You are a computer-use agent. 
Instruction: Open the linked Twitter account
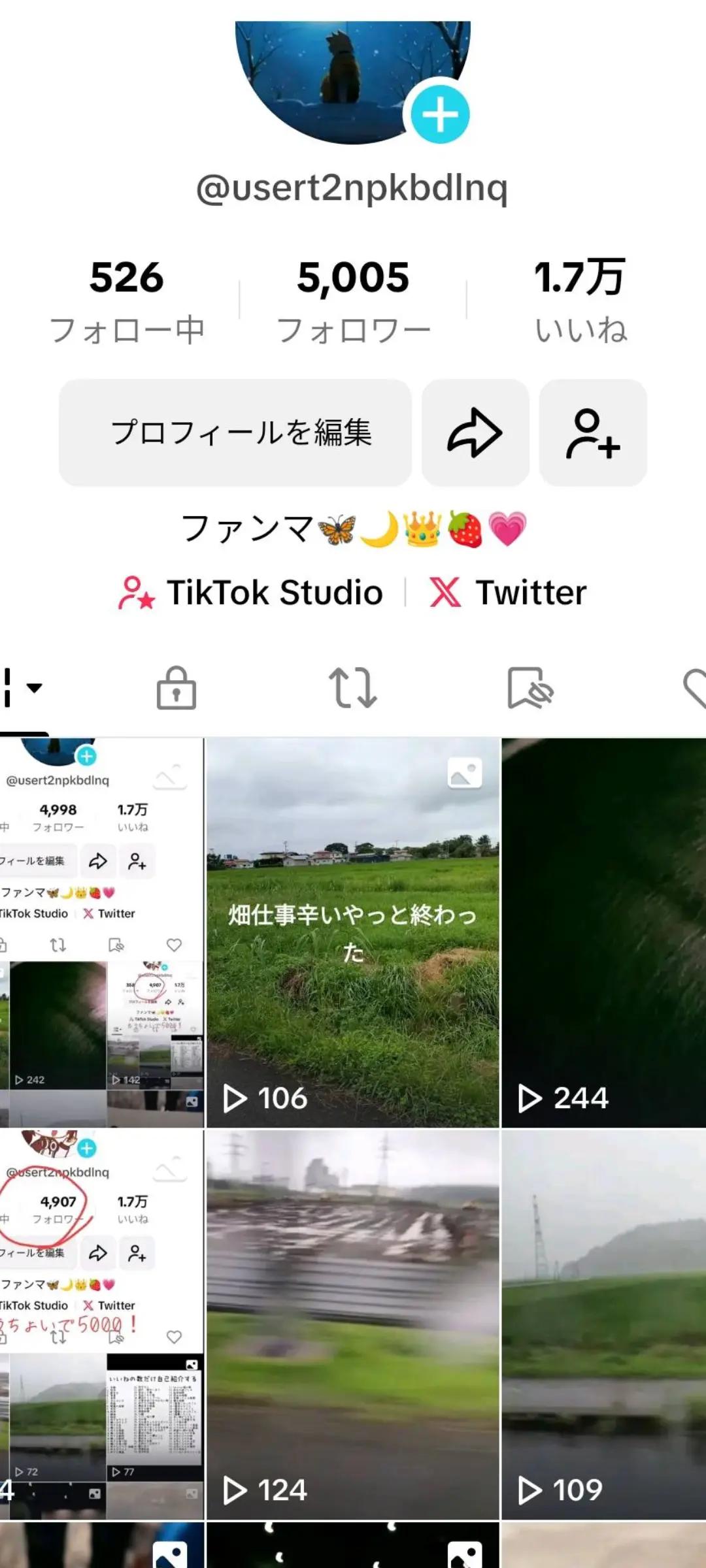point(509,593)
